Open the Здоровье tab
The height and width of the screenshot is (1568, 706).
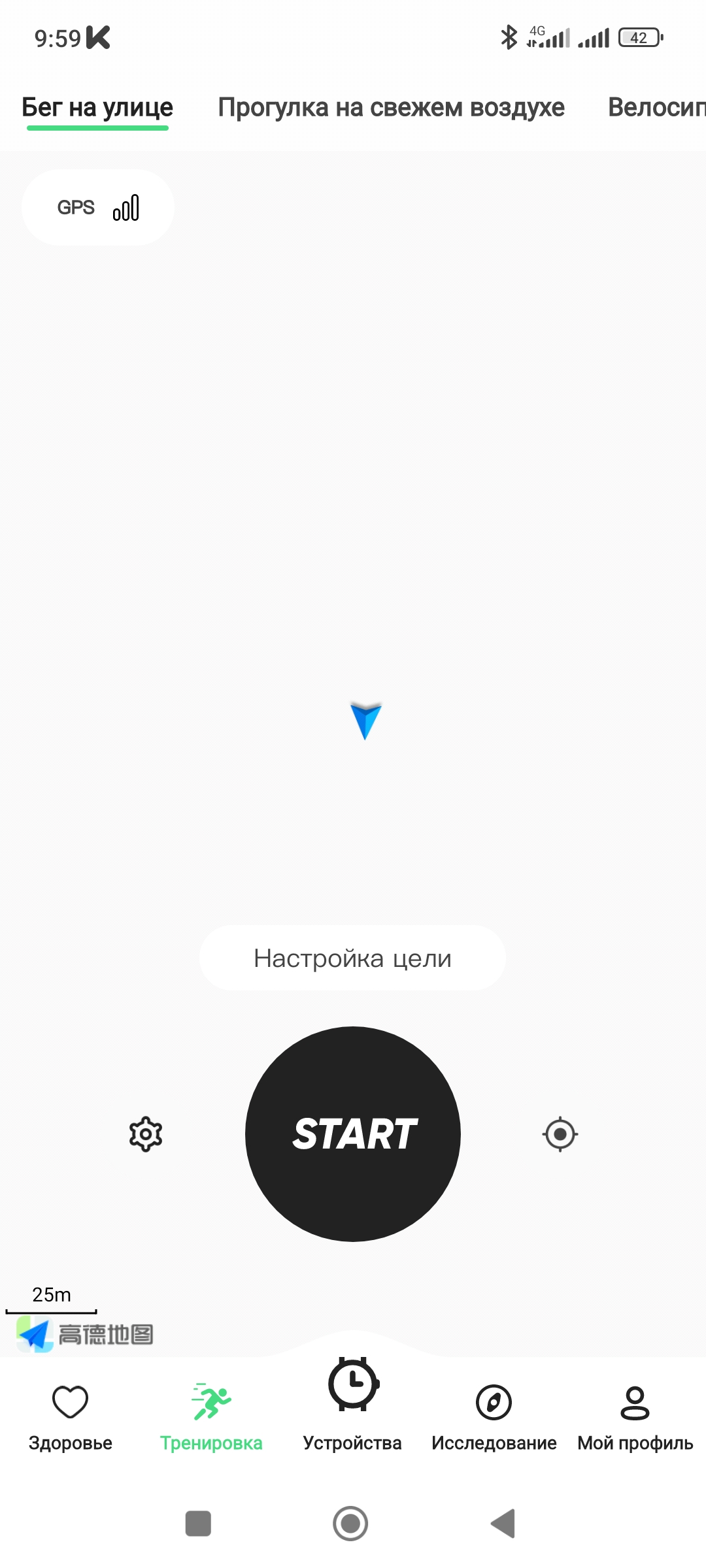[71, 1414]
